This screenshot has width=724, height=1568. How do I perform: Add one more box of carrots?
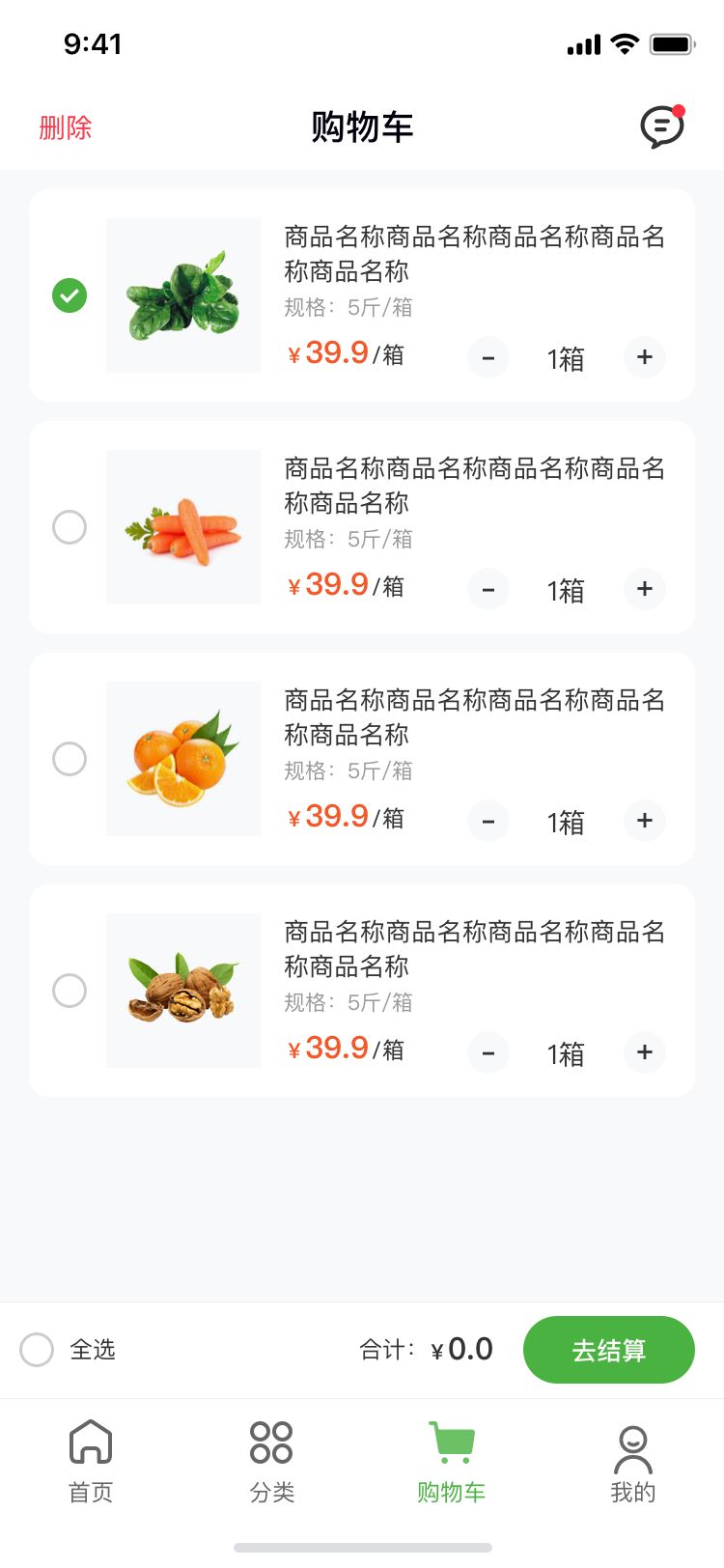pos(645,589)
